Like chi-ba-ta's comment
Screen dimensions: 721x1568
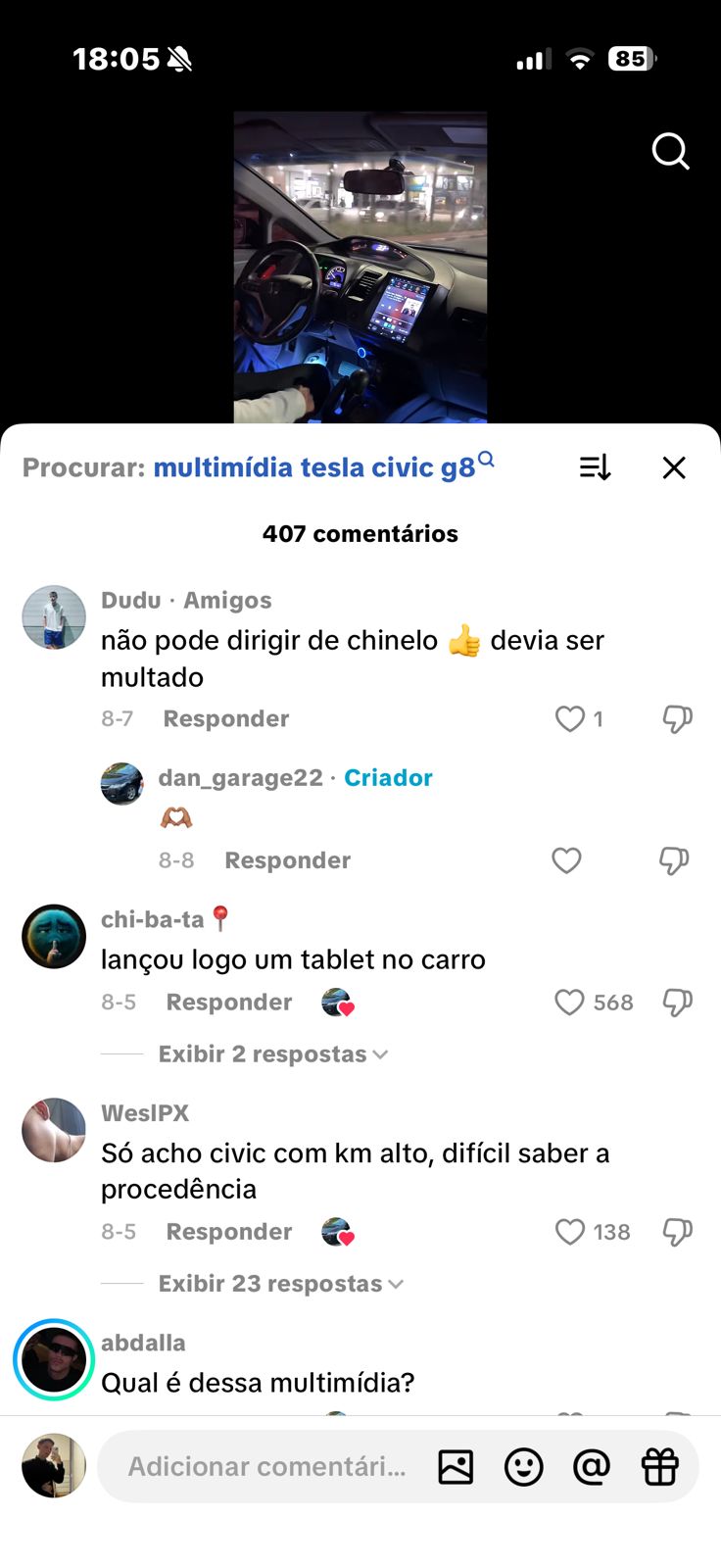(x=569, y=1003)
